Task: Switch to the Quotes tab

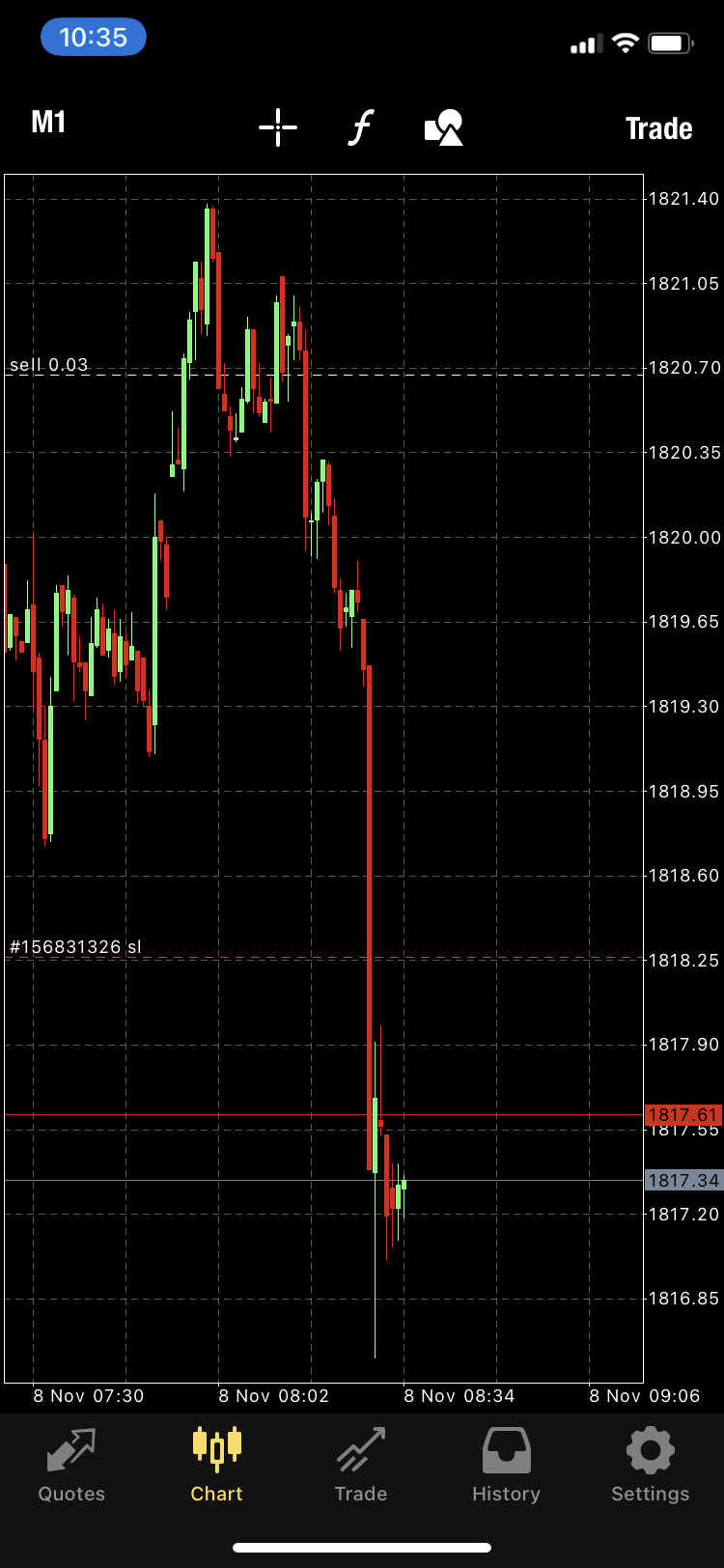Action: click(x=71, y=1466)
